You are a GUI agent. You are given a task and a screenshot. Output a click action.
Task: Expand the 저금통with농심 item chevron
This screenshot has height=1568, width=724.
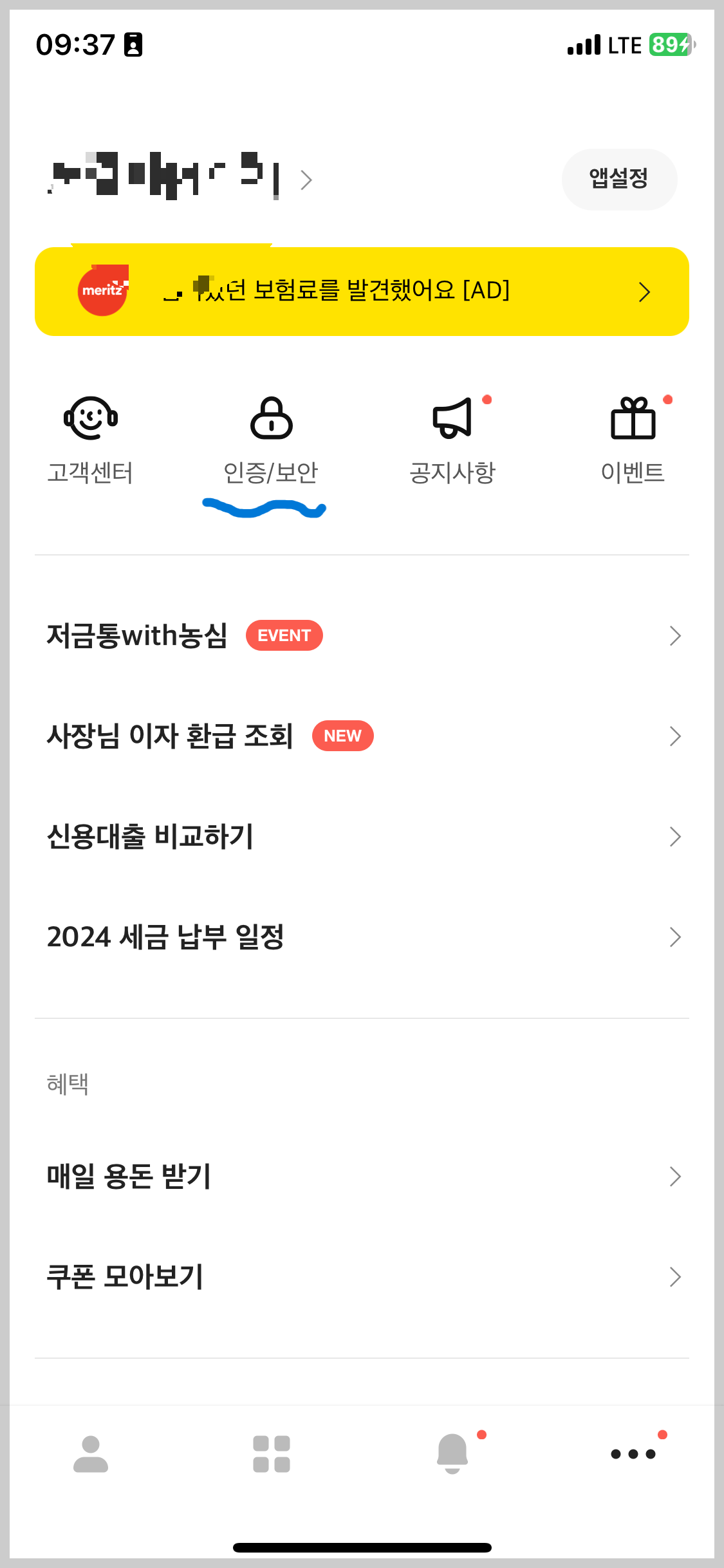click(x=674, y=635)
